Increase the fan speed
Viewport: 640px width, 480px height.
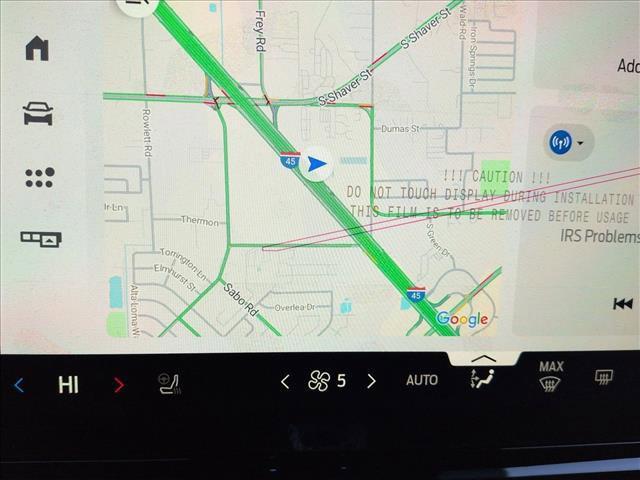pos(372,381)
